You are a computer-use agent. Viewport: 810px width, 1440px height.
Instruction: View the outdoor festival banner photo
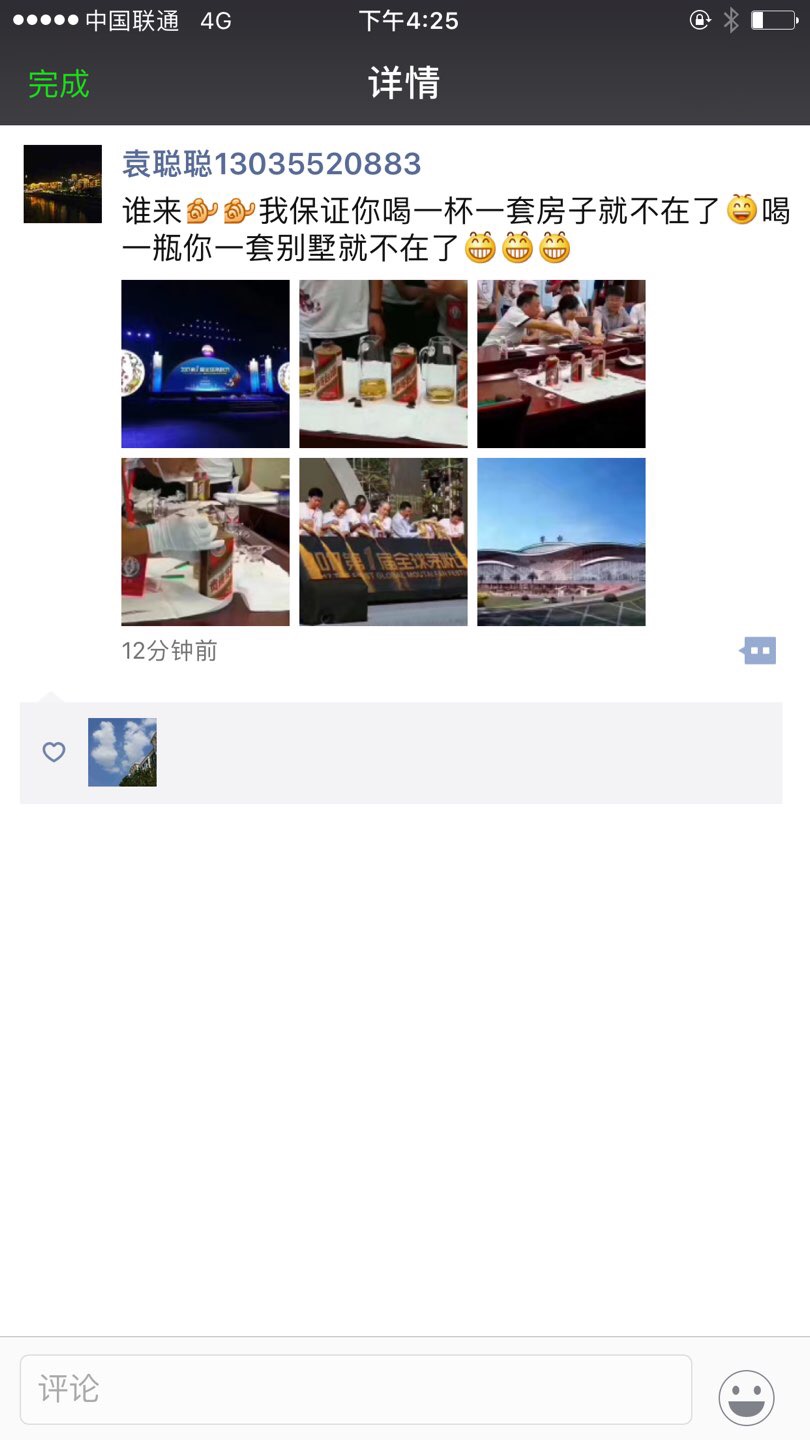click(383, 542)
